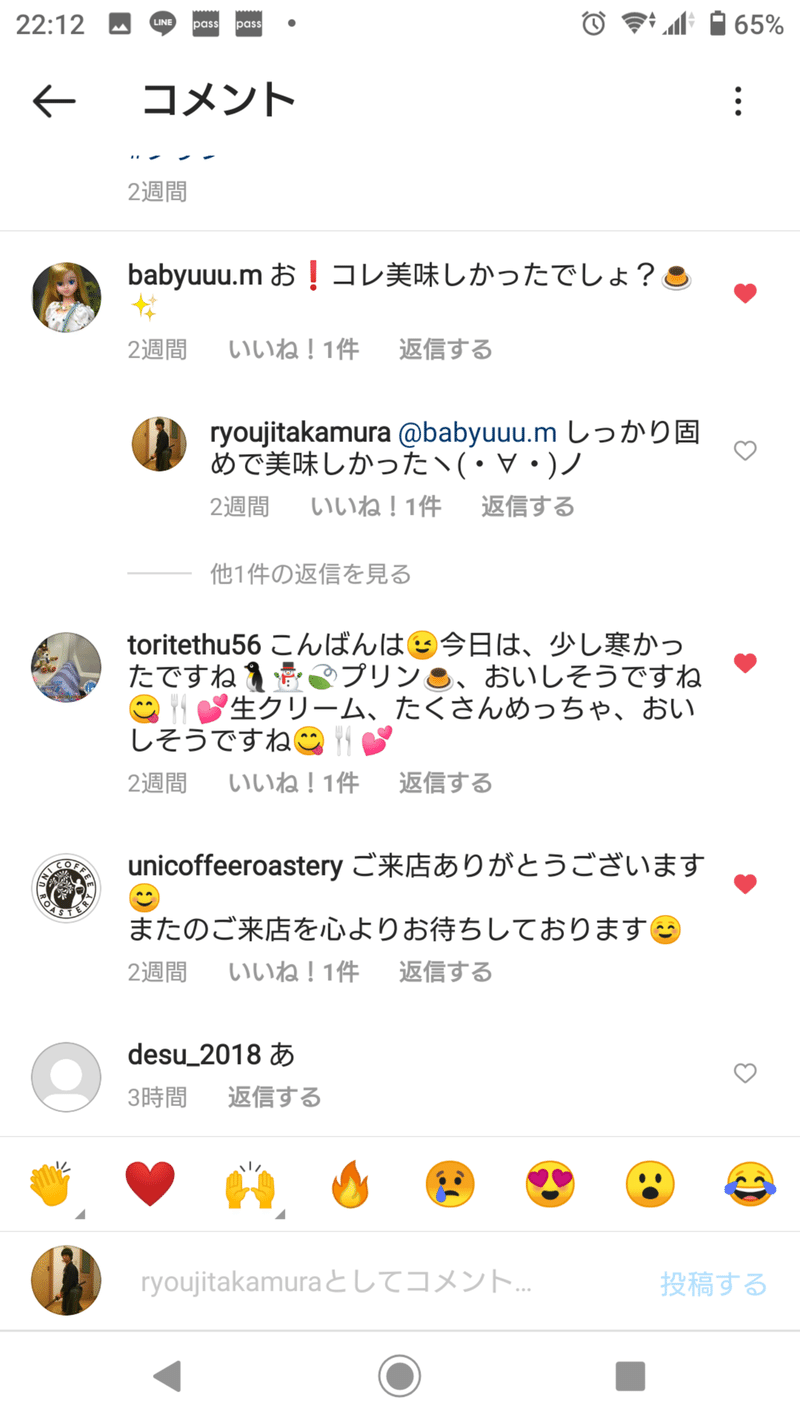The image size is (800, 1423).
Task: Like ryoujitakamura's reply comment
Action: click(x=745, y=451)
